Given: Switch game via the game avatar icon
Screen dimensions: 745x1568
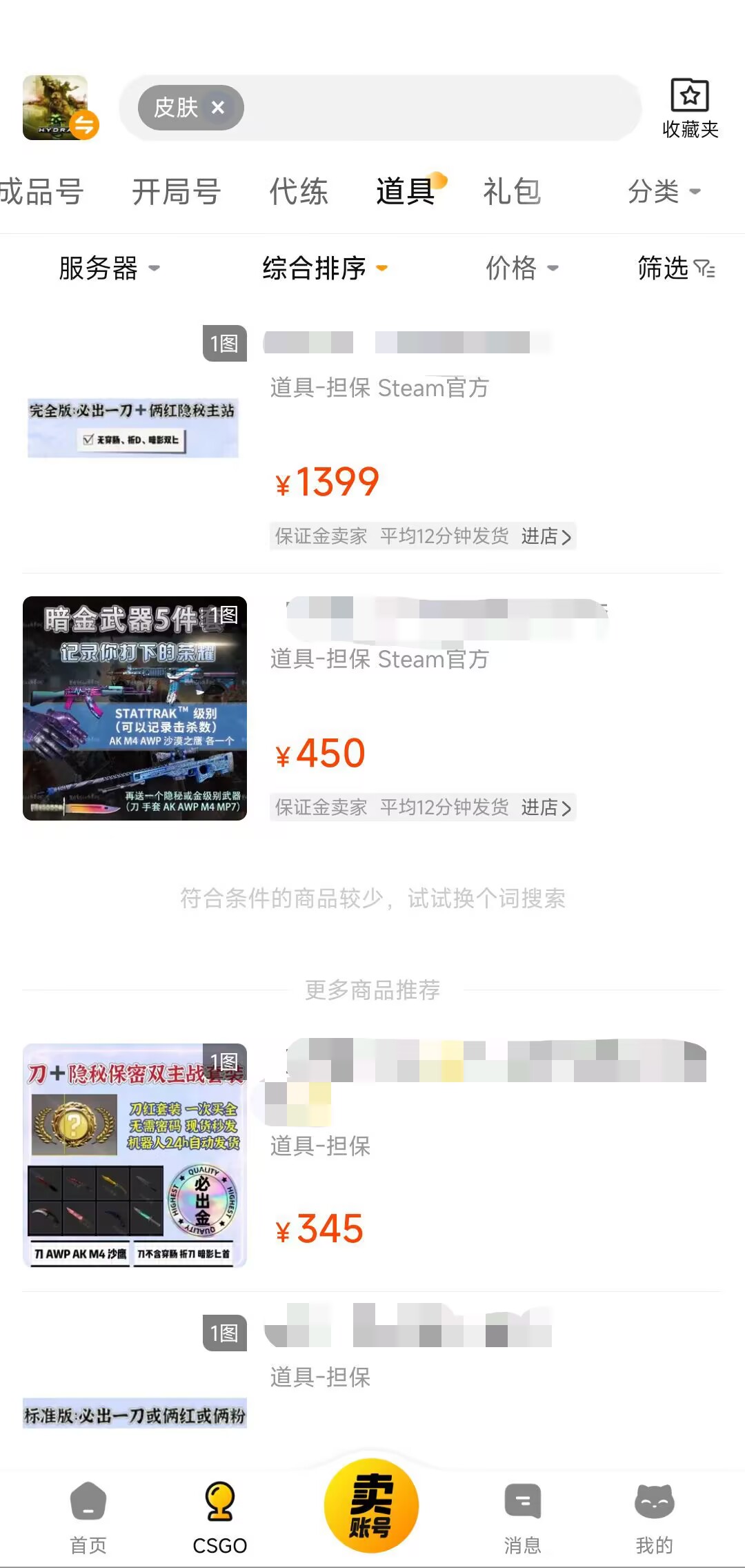Looking at the screenshot, I should [x=59, y=108].
